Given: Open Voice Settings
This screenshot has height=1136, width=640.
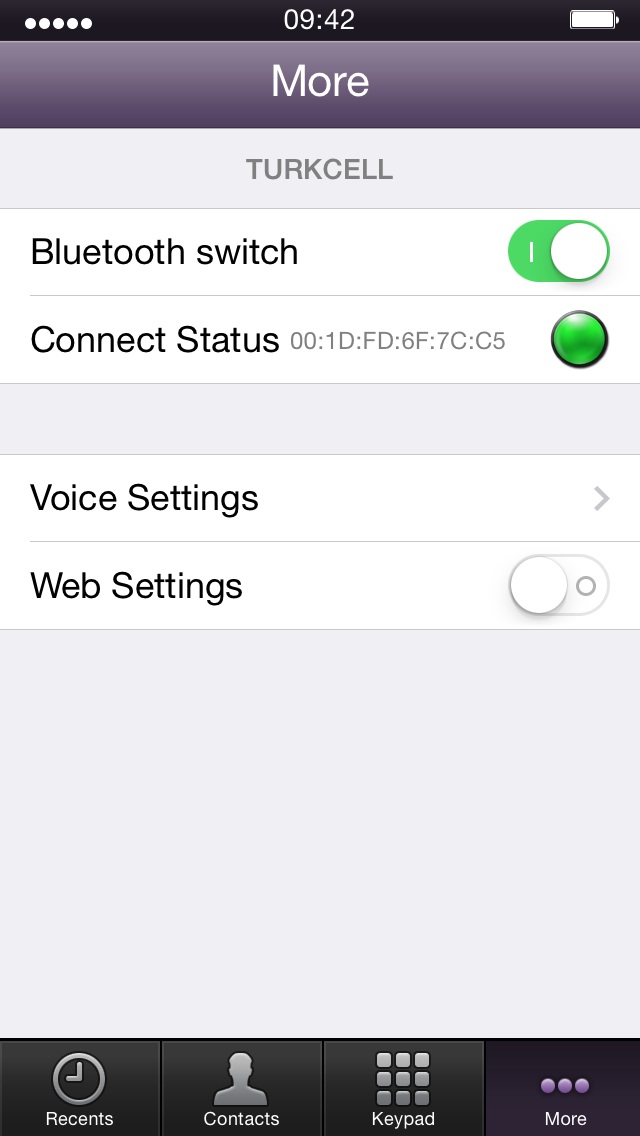Looking at the screenshot, I should click(320, 498).
